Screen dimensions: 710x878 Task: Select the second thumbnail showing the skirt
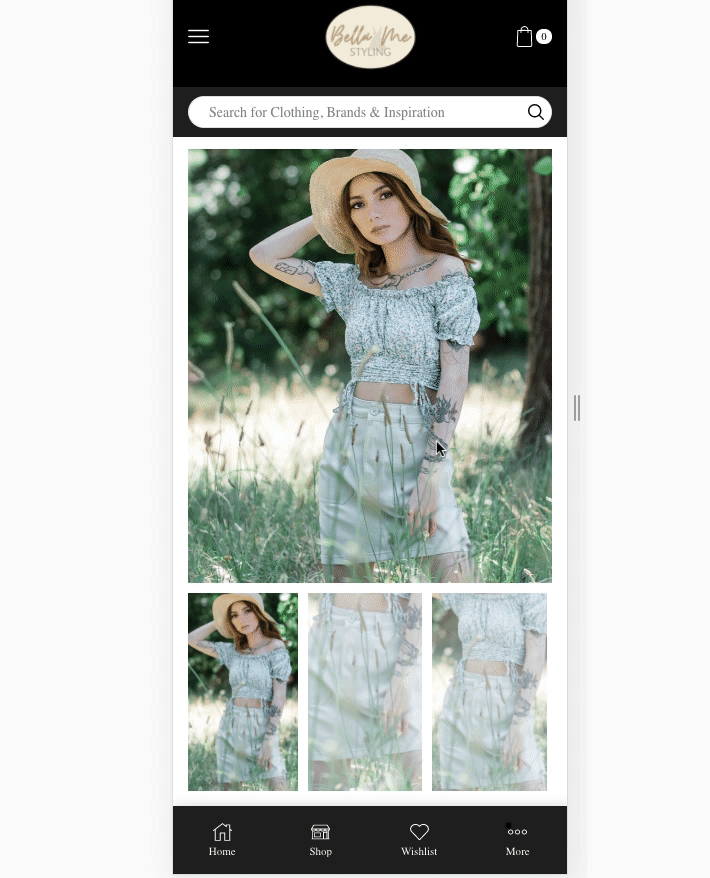click(365, 691)
